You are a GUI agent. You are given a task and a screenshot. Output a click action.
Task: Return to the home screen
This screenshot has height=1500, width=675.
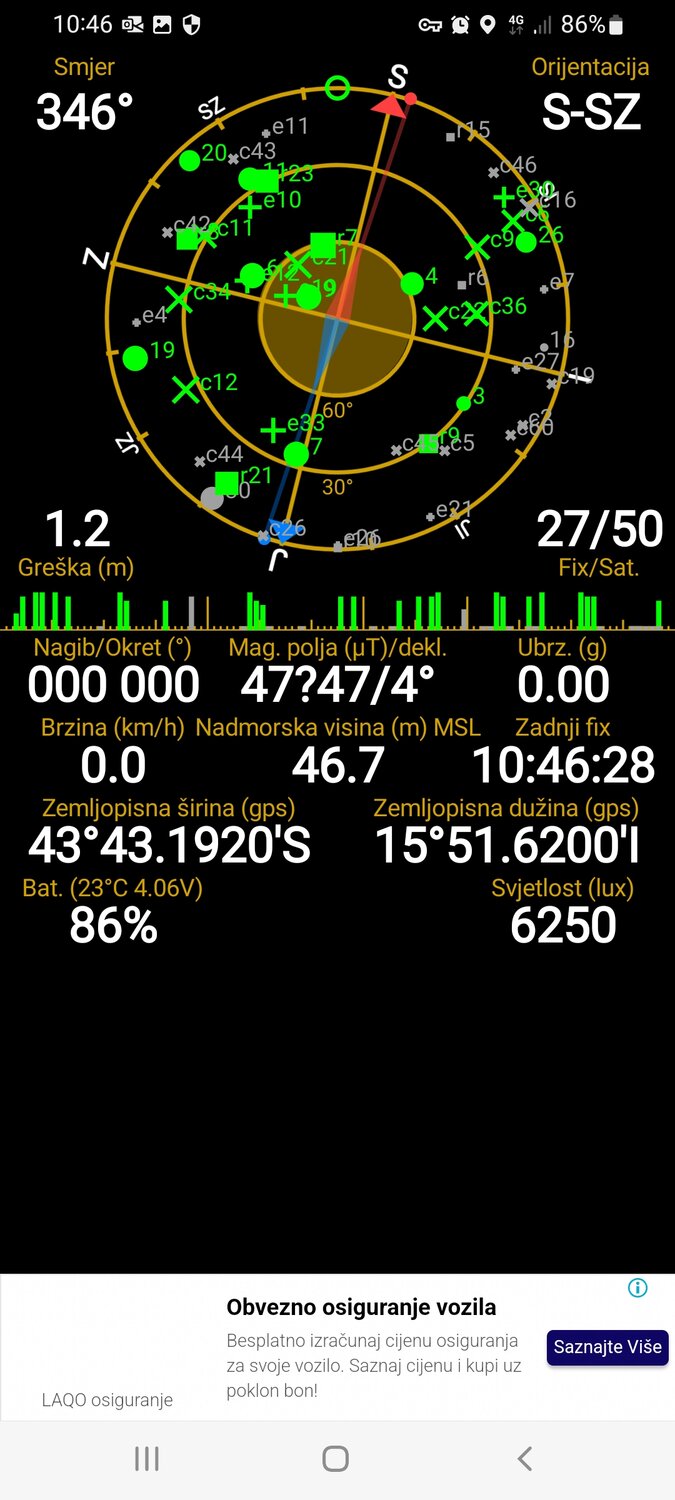pyautogui.click(x=336, y=1459)
